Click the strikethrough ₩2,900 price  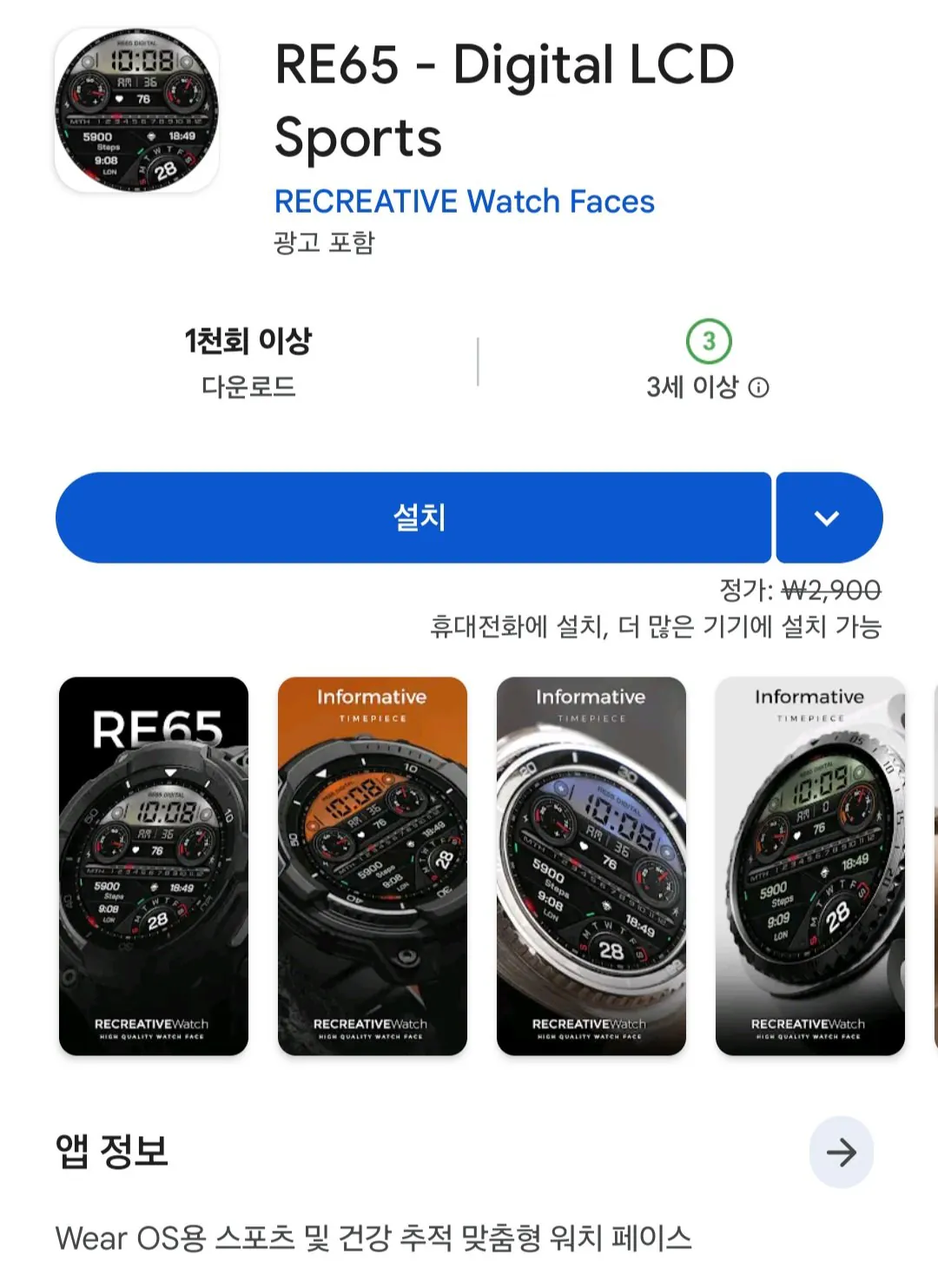(834, 591)
